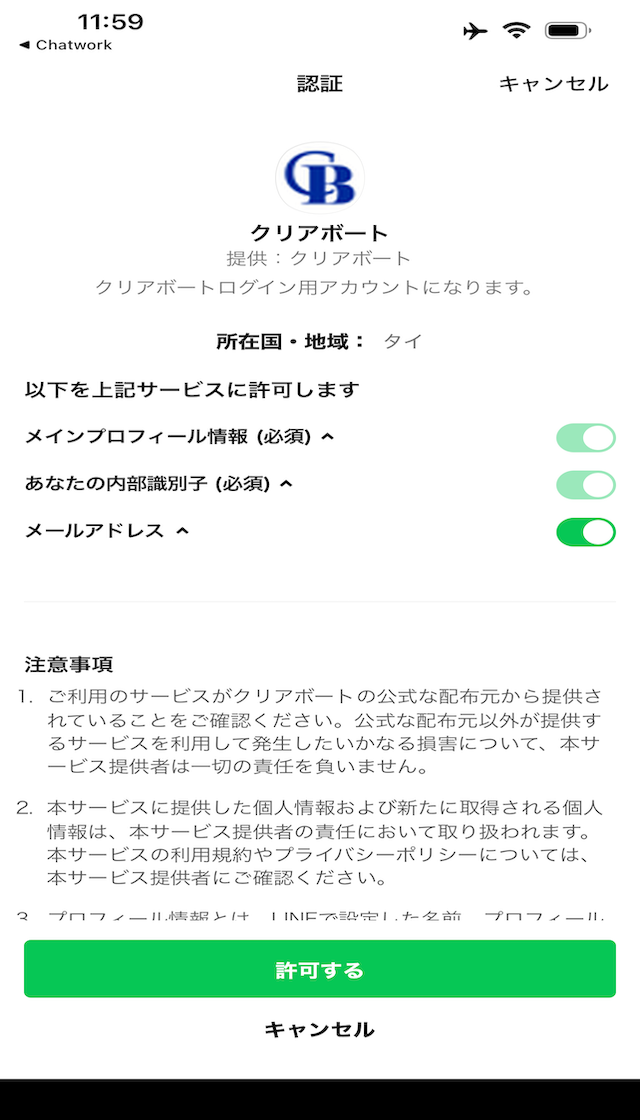Screen dimensions: 640x1120
Task: Collapse あなたの内部識別子 details
Action: coord(286,484)
